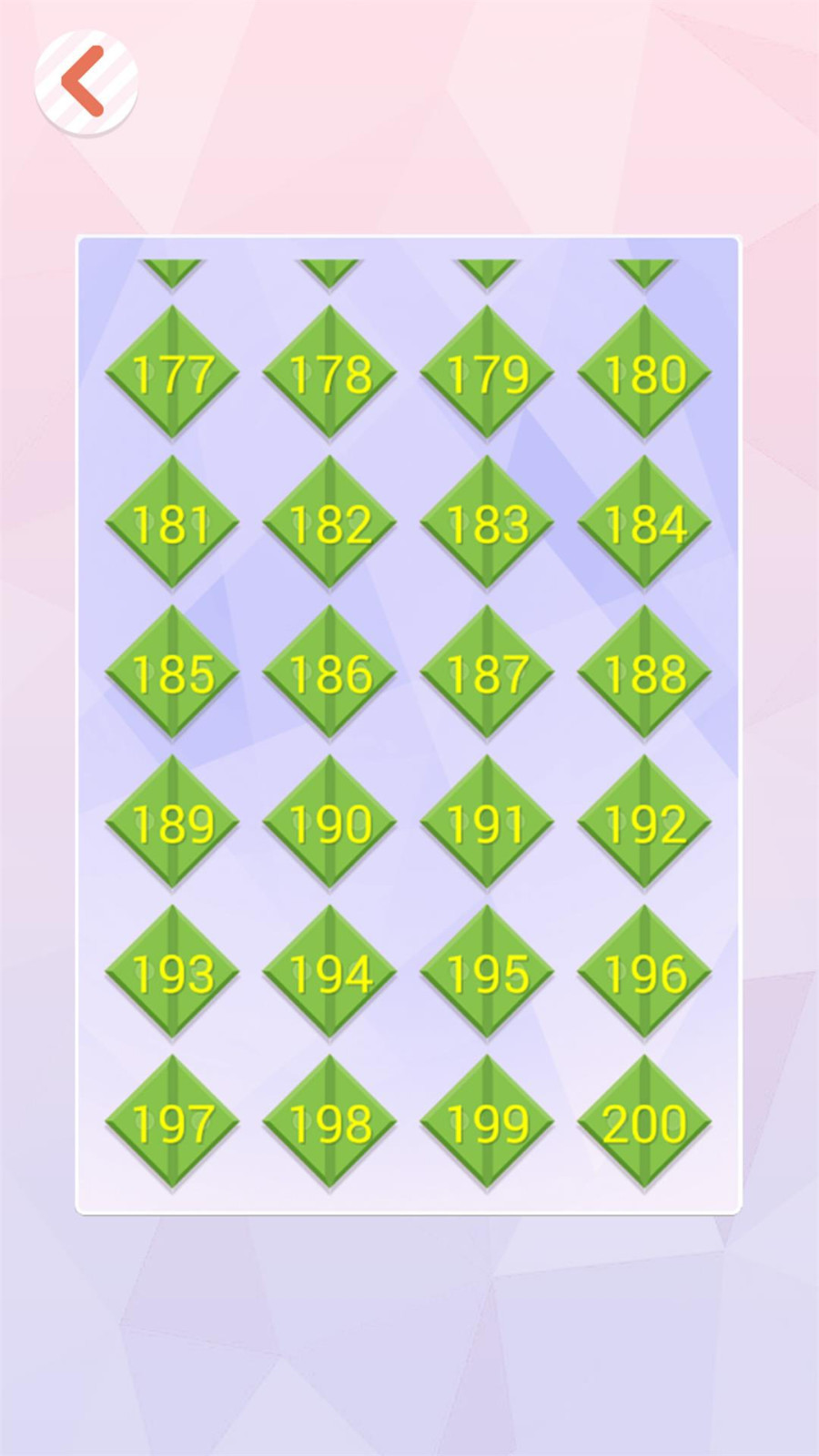Select level 185
This screenshot has height=1456, width=819.
click(172, 673)
